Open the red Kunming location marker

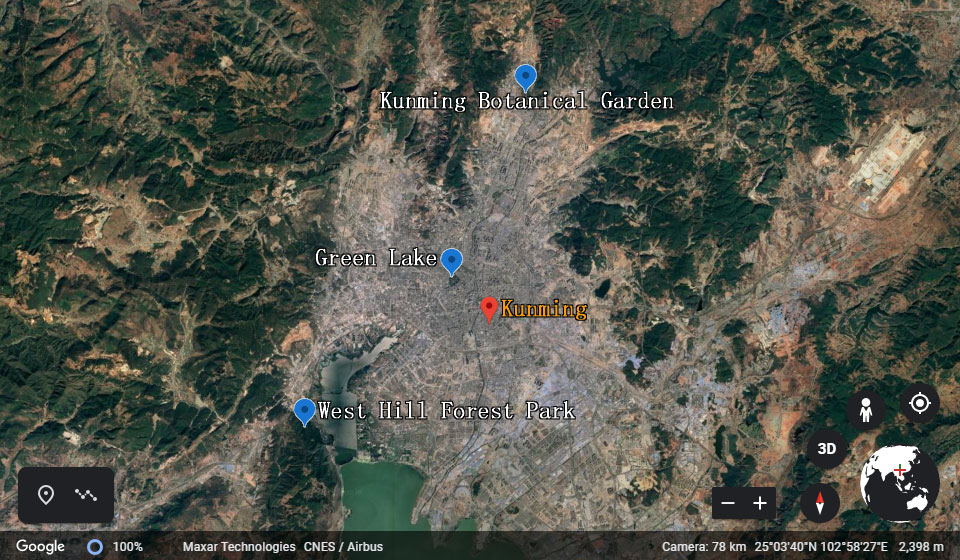[x=489, y=308]
